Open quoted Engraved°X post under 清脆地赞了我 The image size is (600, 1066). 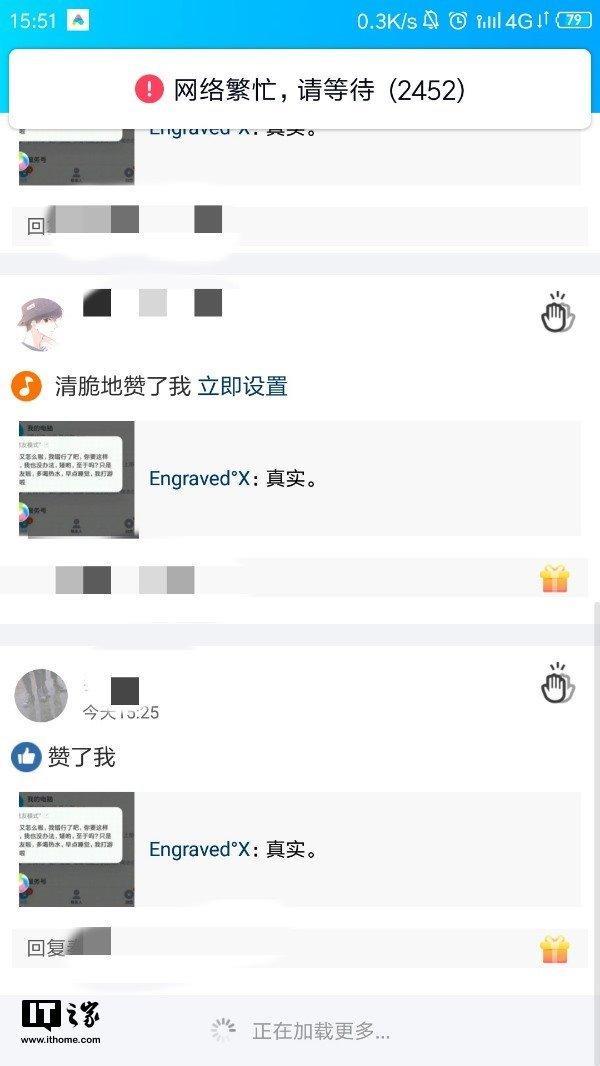pos(300,479)
